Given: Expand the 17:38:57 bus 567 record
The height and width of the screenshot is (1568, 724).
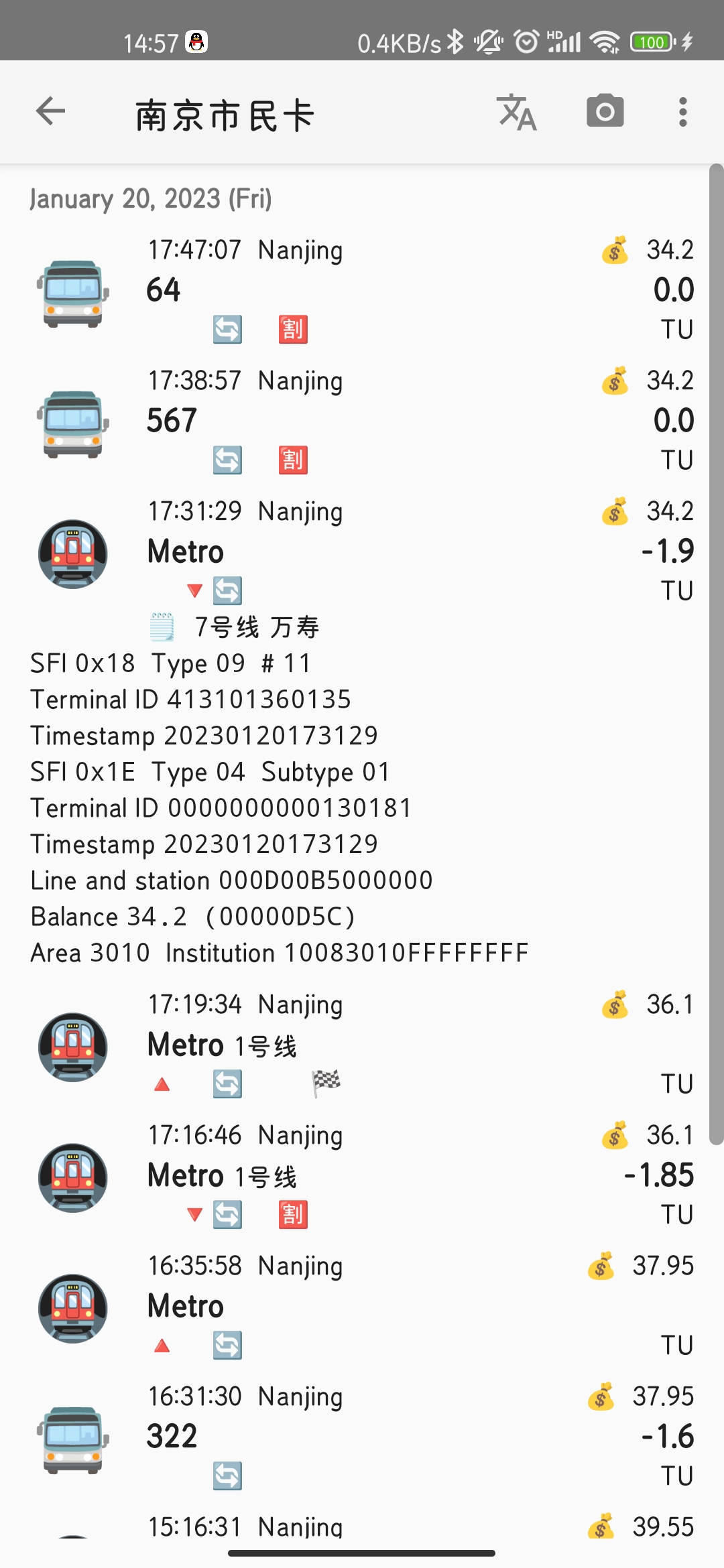Looking at the screenshot, I should 362,421.
